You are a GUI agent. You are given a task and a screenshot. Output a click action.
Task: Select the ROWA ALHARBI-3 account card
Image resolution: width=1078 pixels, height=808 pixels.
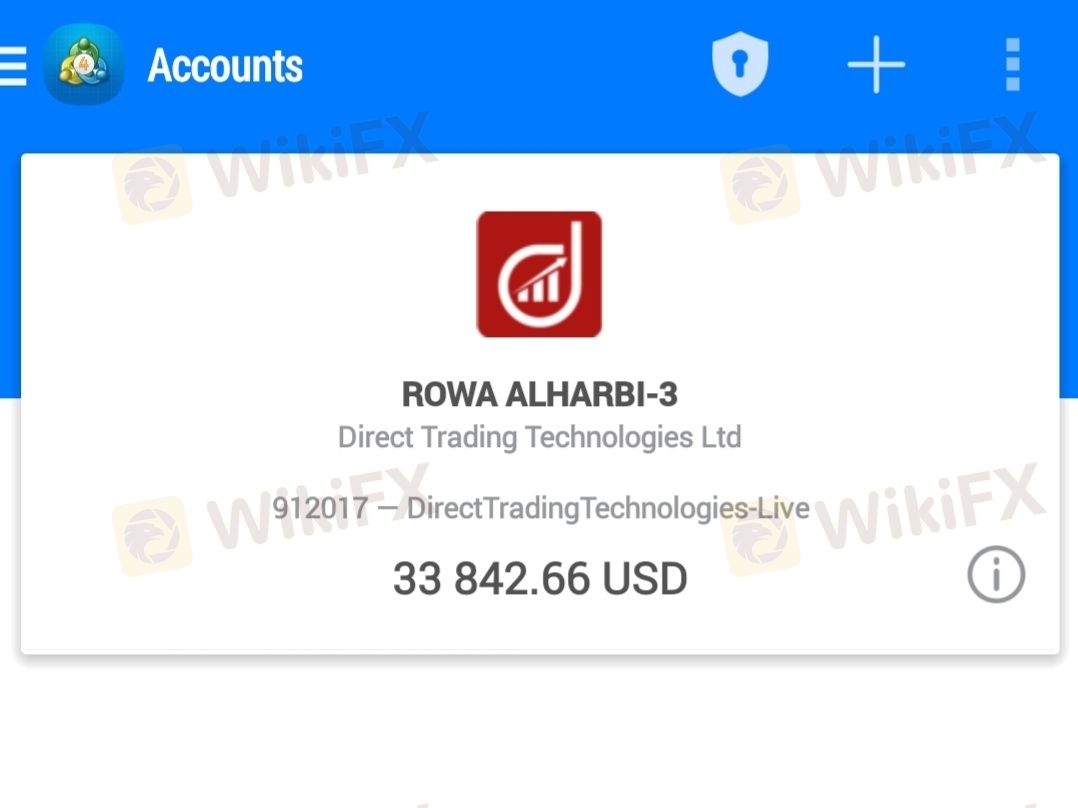[x=539, y=400]
